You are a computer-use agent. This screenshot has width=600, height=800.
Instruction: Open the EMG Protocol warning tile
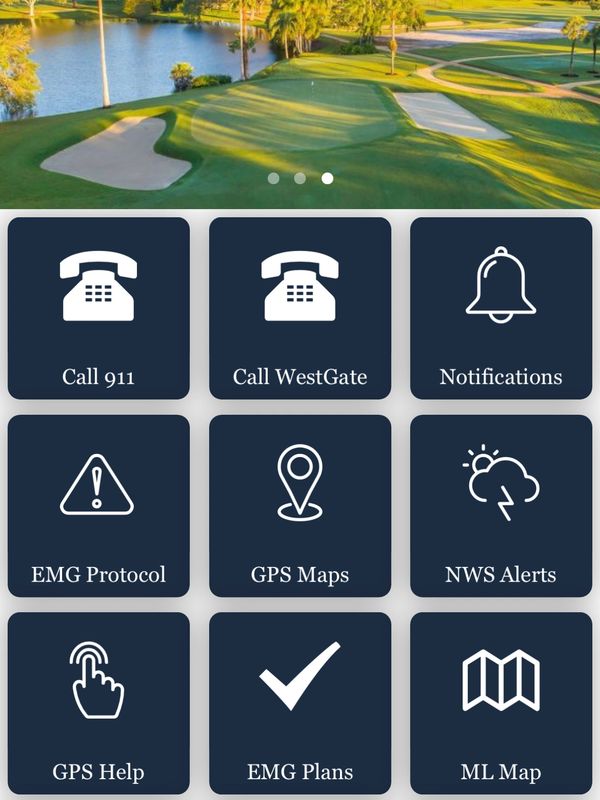click(x=98, y=506)
